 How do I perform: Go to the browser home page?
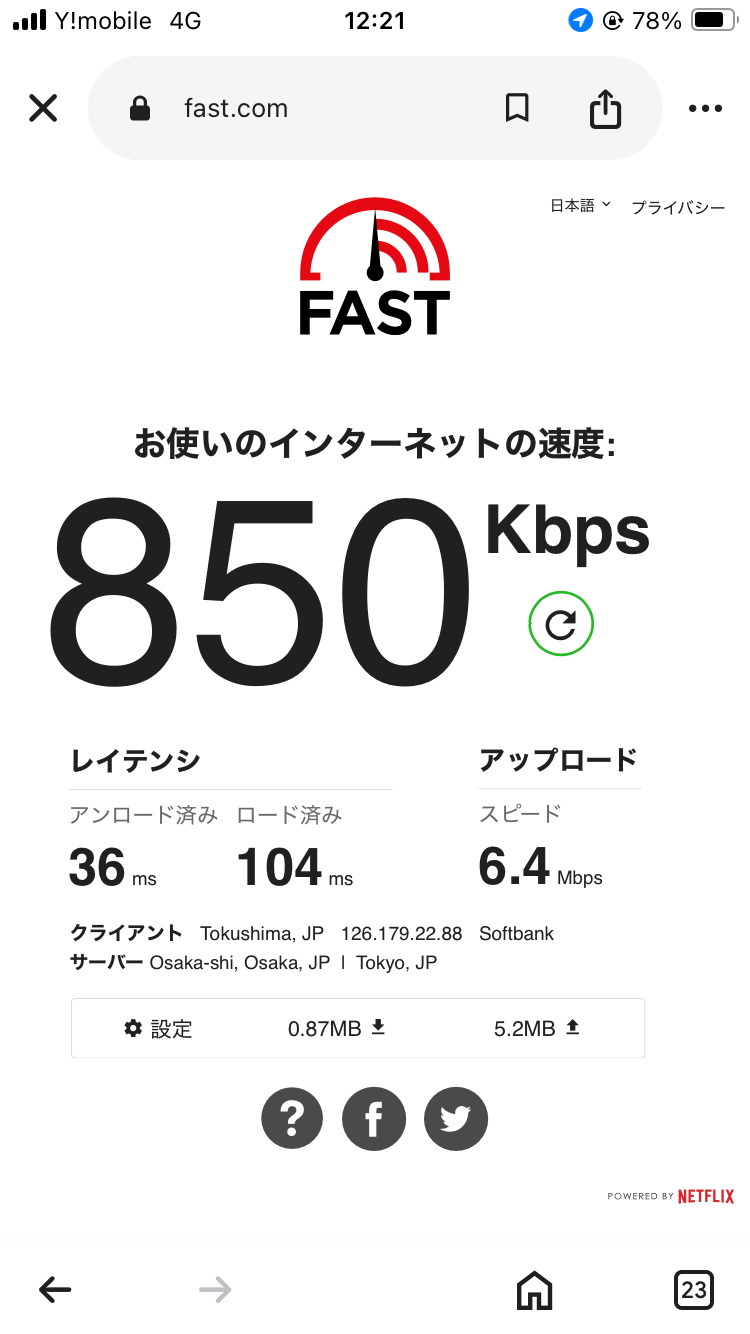534,1290
